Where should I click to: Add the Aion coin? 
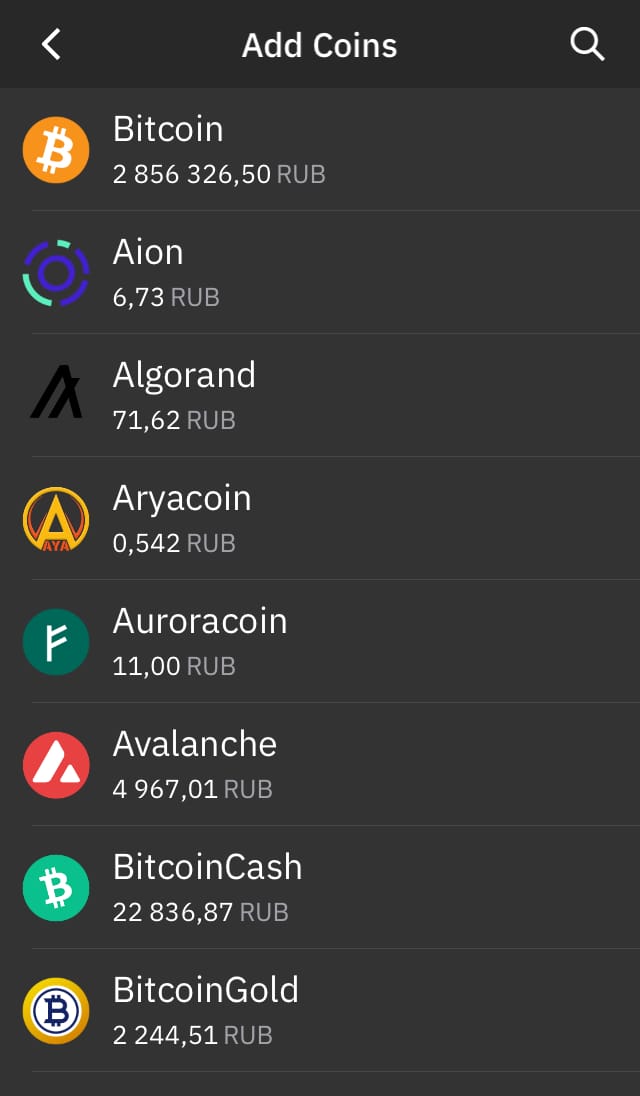(x=320, y=273)
